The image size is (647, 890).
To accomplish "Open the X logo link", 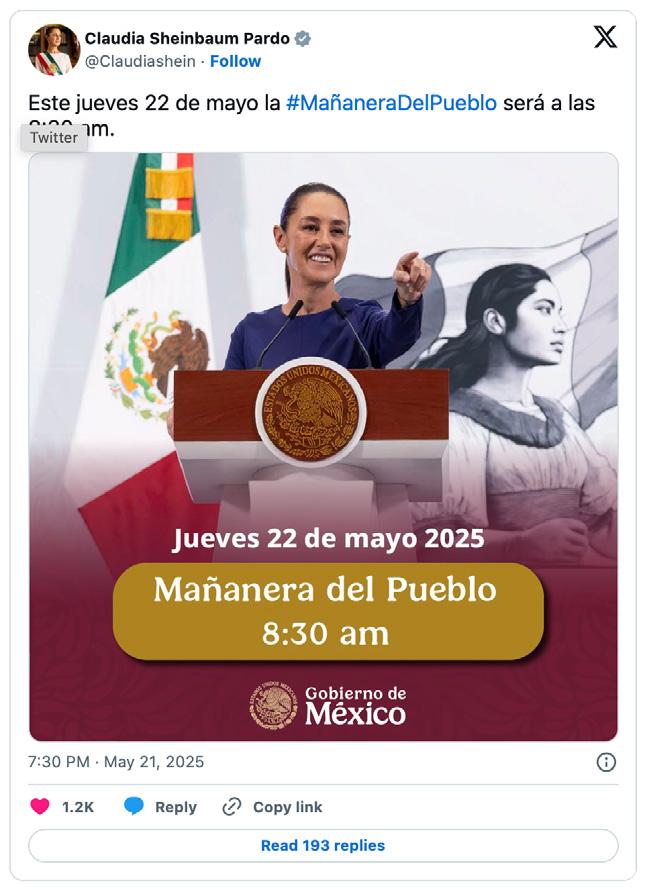I will 605,38.
